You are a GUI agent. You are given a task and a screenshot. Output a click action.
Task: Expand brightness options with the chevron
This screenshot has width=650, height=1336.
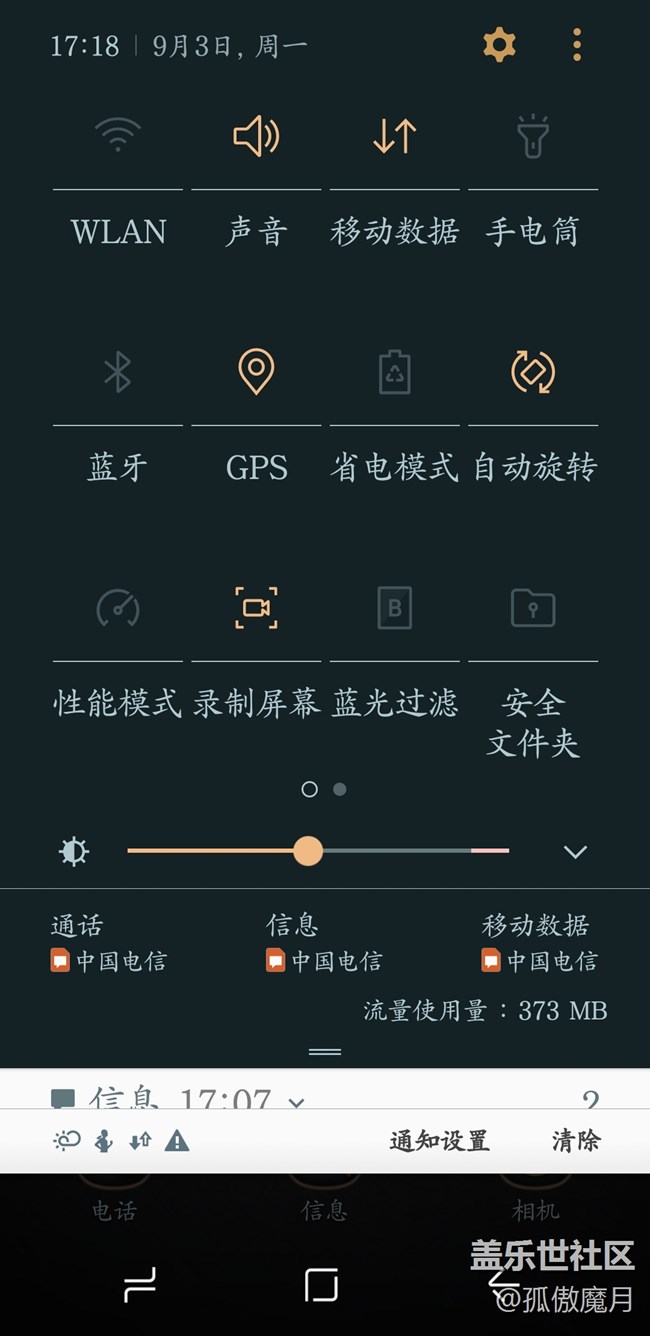575,852
